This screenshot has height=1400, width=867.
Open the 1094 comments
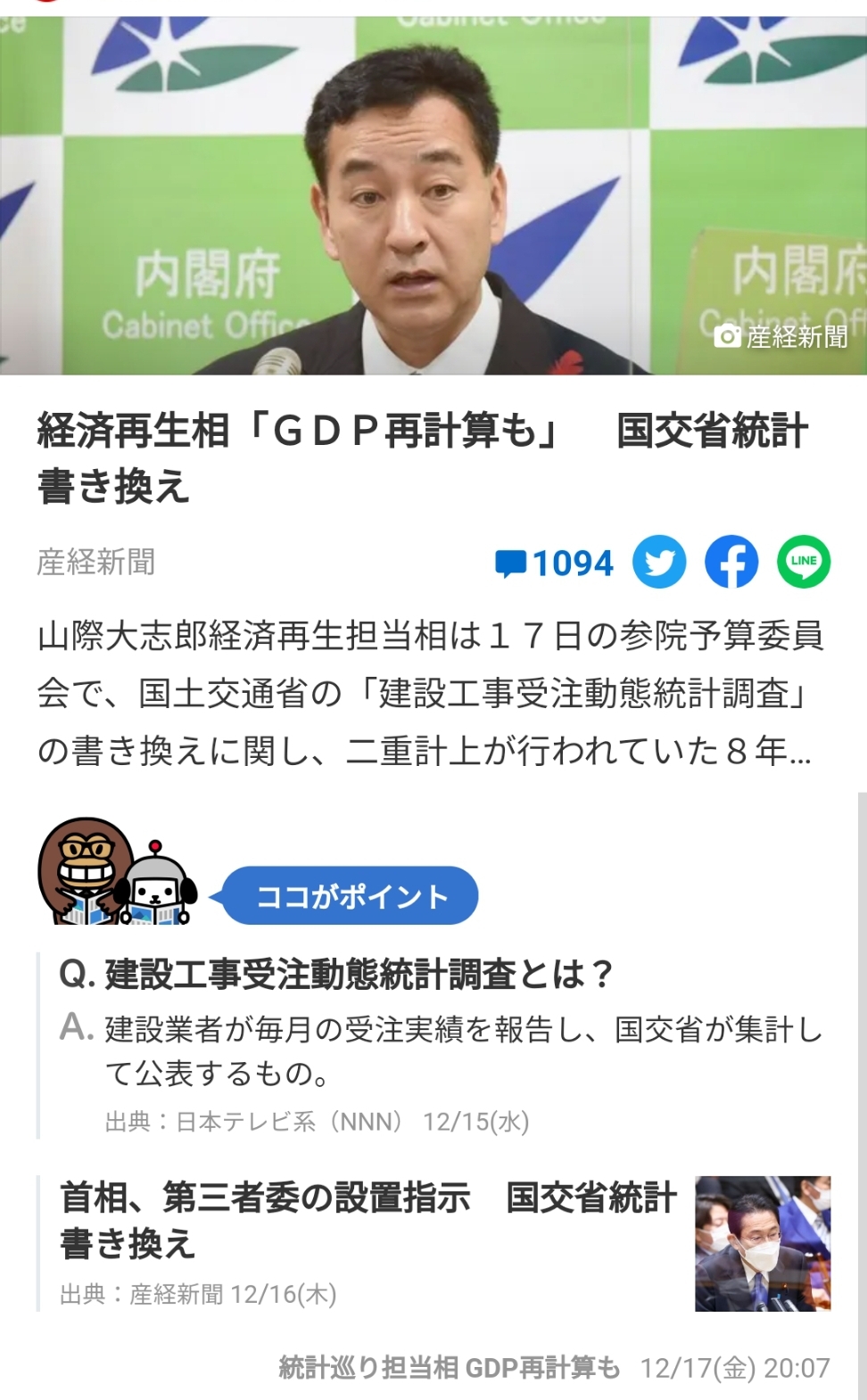(x=555, y=563)
